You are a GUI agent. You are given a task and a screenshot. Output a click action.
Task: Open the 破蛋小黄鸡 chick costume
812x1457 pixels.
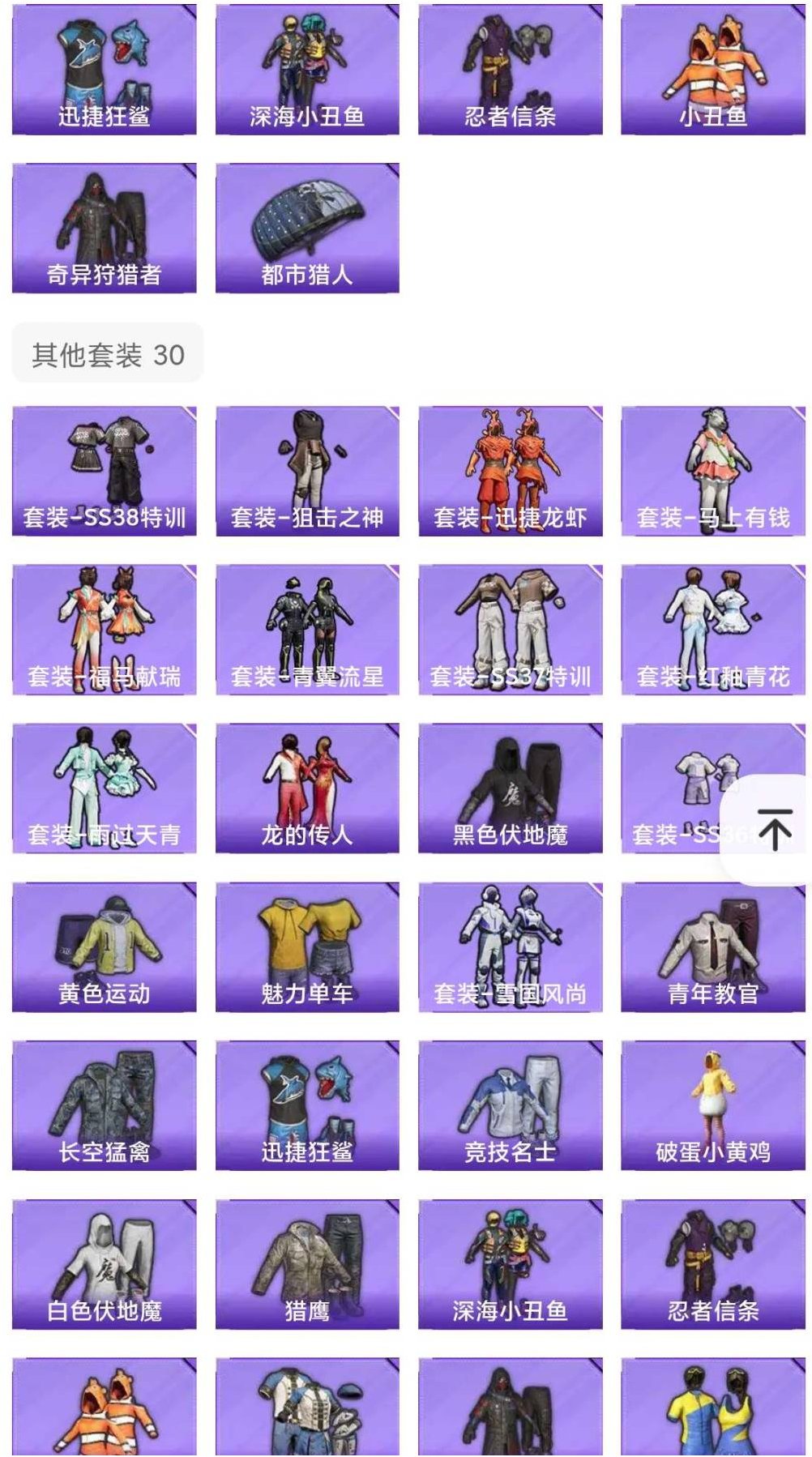coord(712,1102)
